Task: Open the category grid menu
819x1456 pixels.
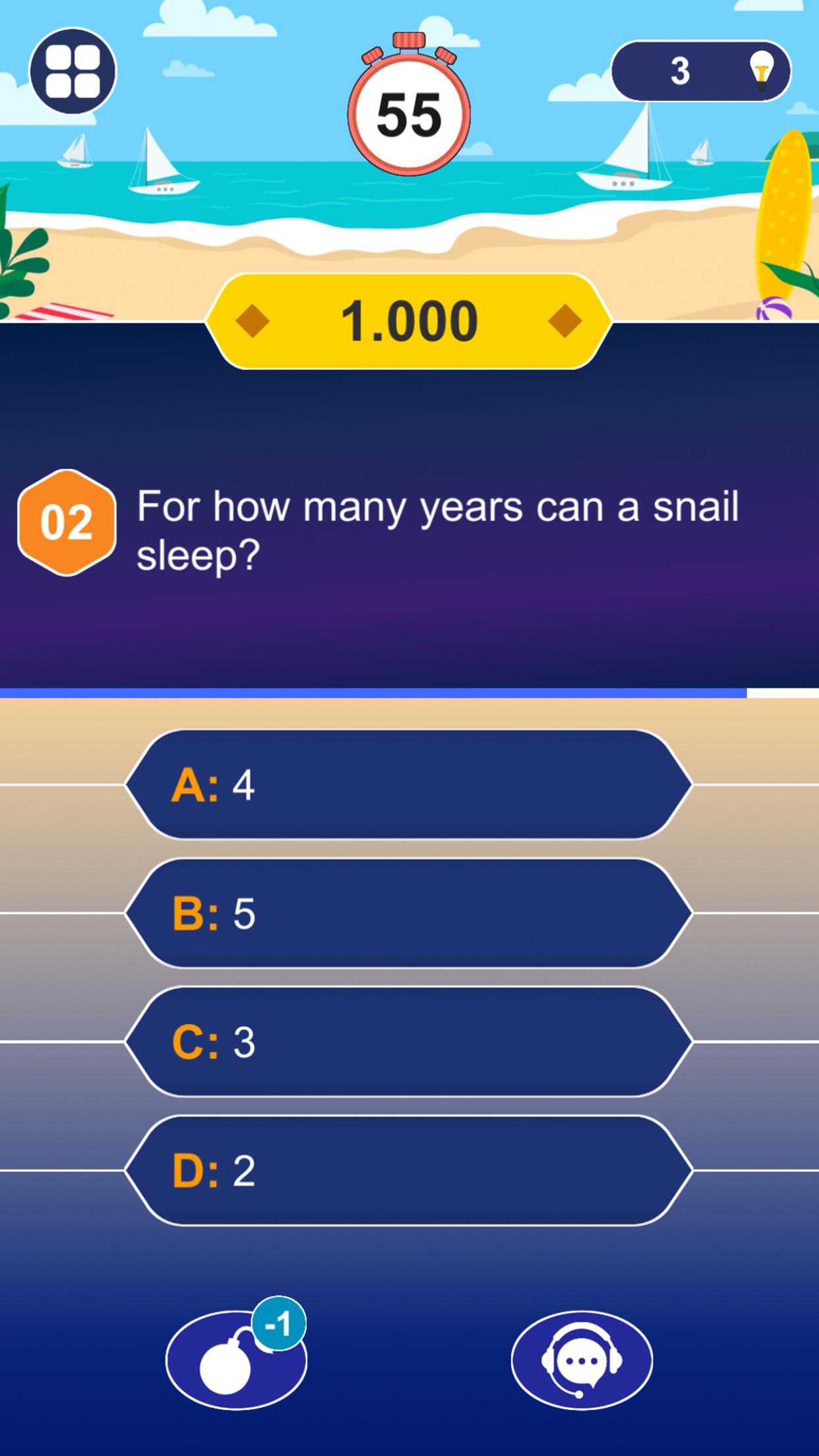Action: coord(75,71)
